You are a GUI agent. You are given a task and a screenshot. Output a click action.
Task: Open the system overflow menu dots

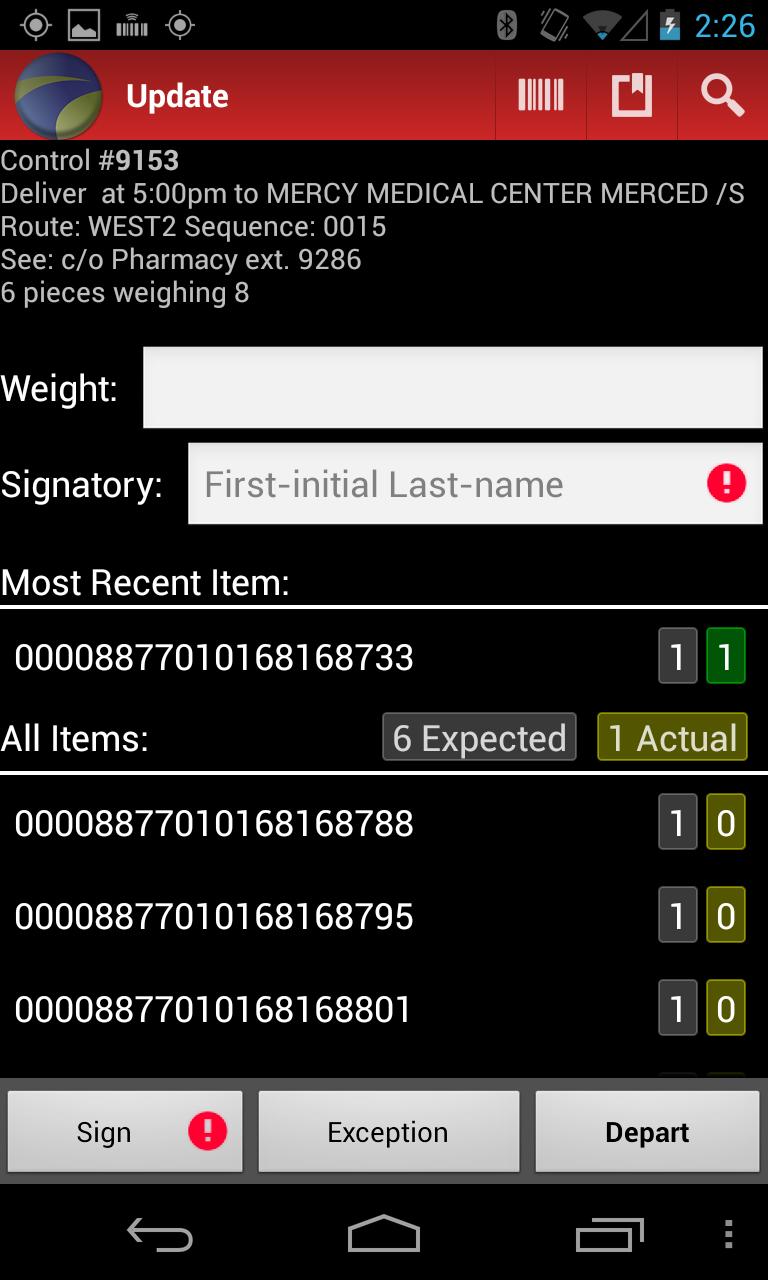pyautogui.click(x=728, y=1235)
